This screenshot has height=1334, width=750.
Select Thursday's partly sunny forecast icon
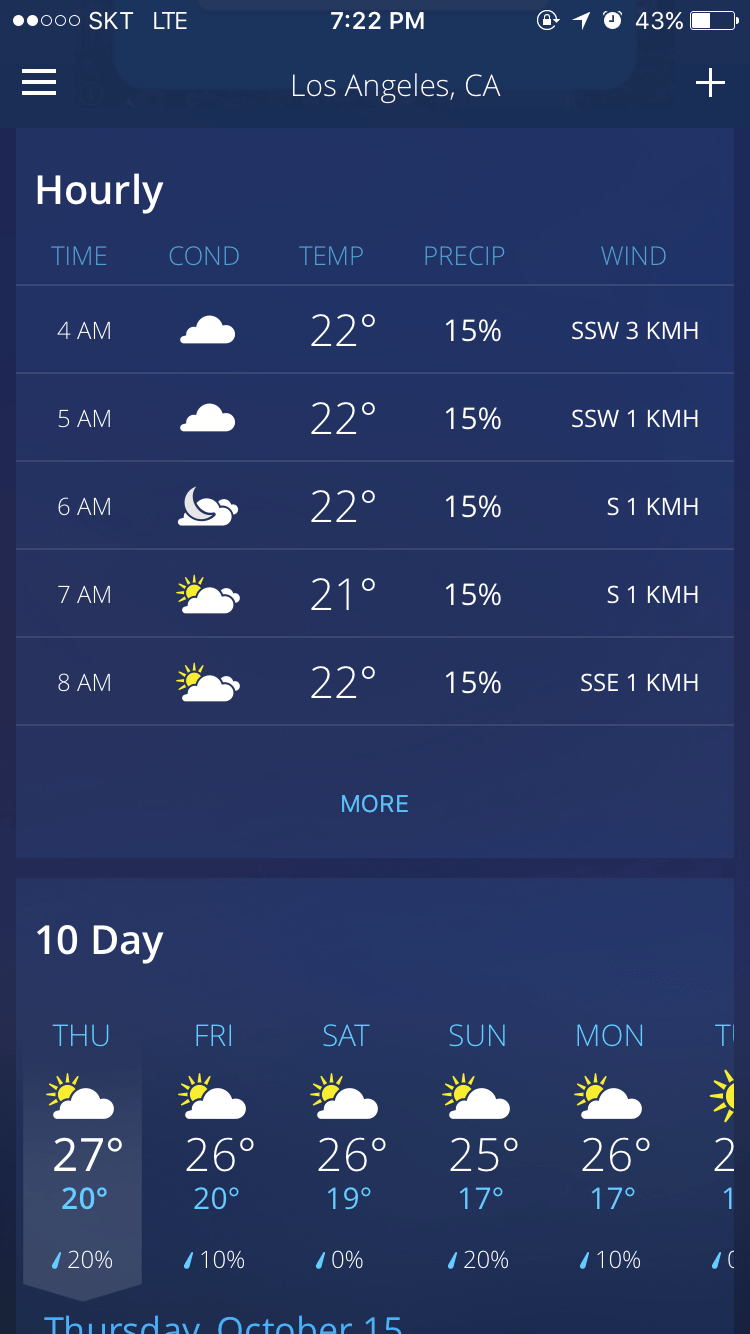click(83, 1097)
